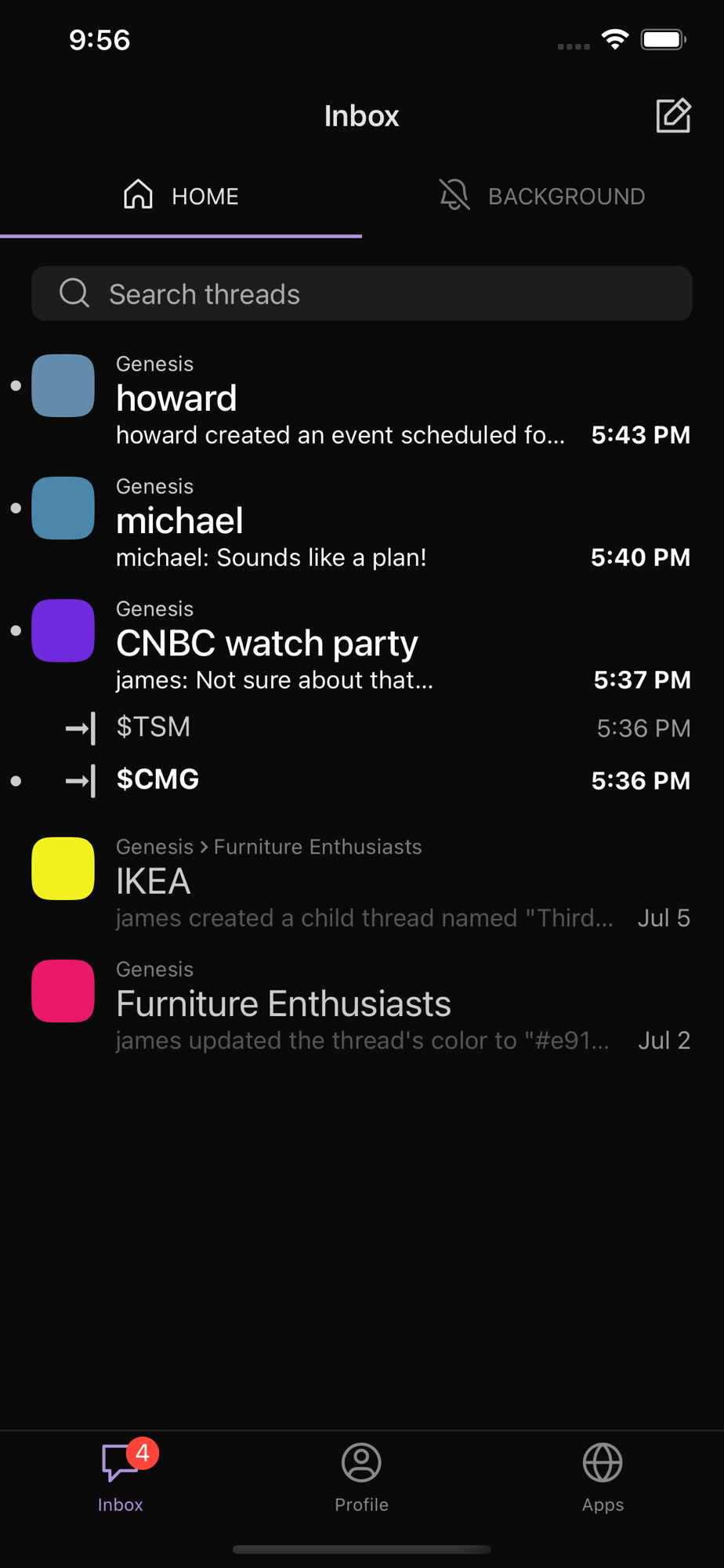Tap the Inbox tab in bottom bar

click(121, 1477)
